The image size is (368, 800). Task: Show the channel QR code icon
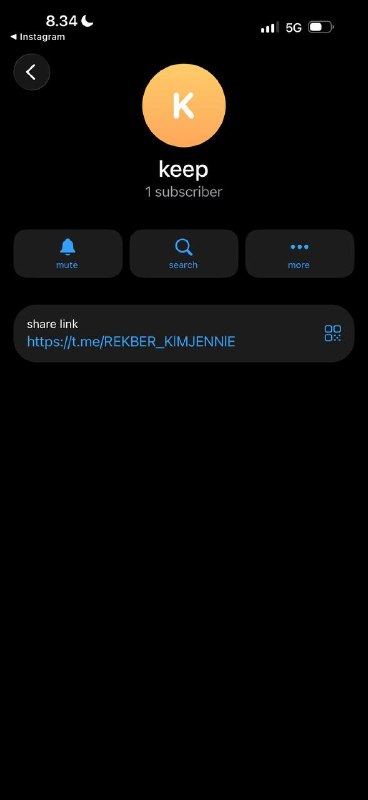(x=333, y=333)
